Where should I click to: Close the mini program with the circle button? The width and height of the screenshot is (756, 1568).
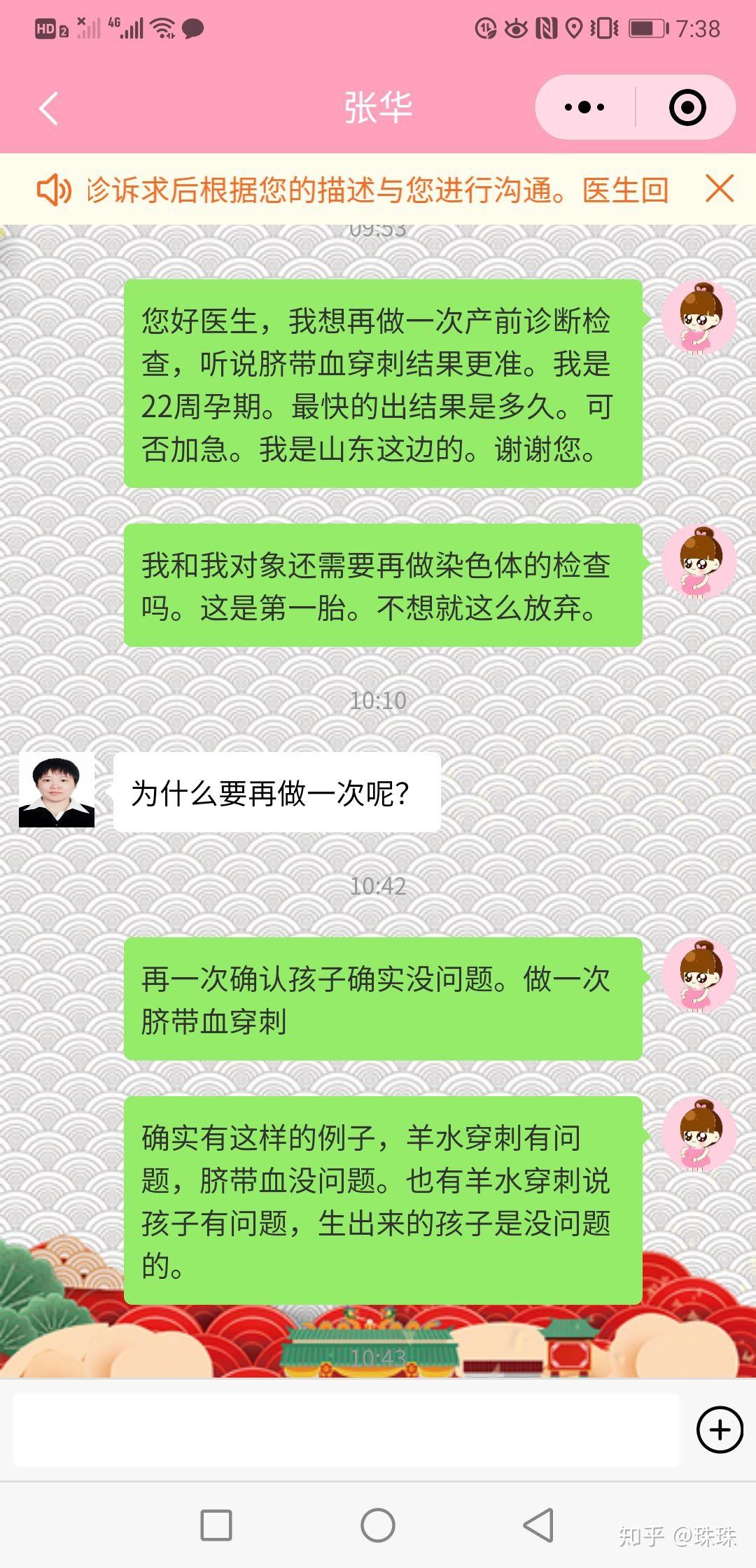pyautogui.click(x=687, y=107)
